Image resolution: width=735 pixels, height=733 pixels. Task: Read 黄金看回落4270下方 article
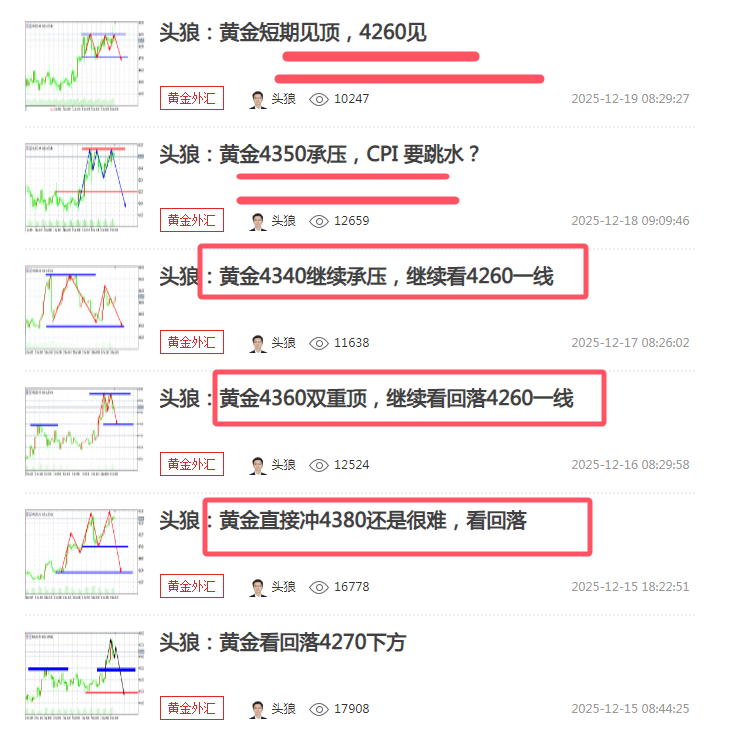[x=283, y=643]
